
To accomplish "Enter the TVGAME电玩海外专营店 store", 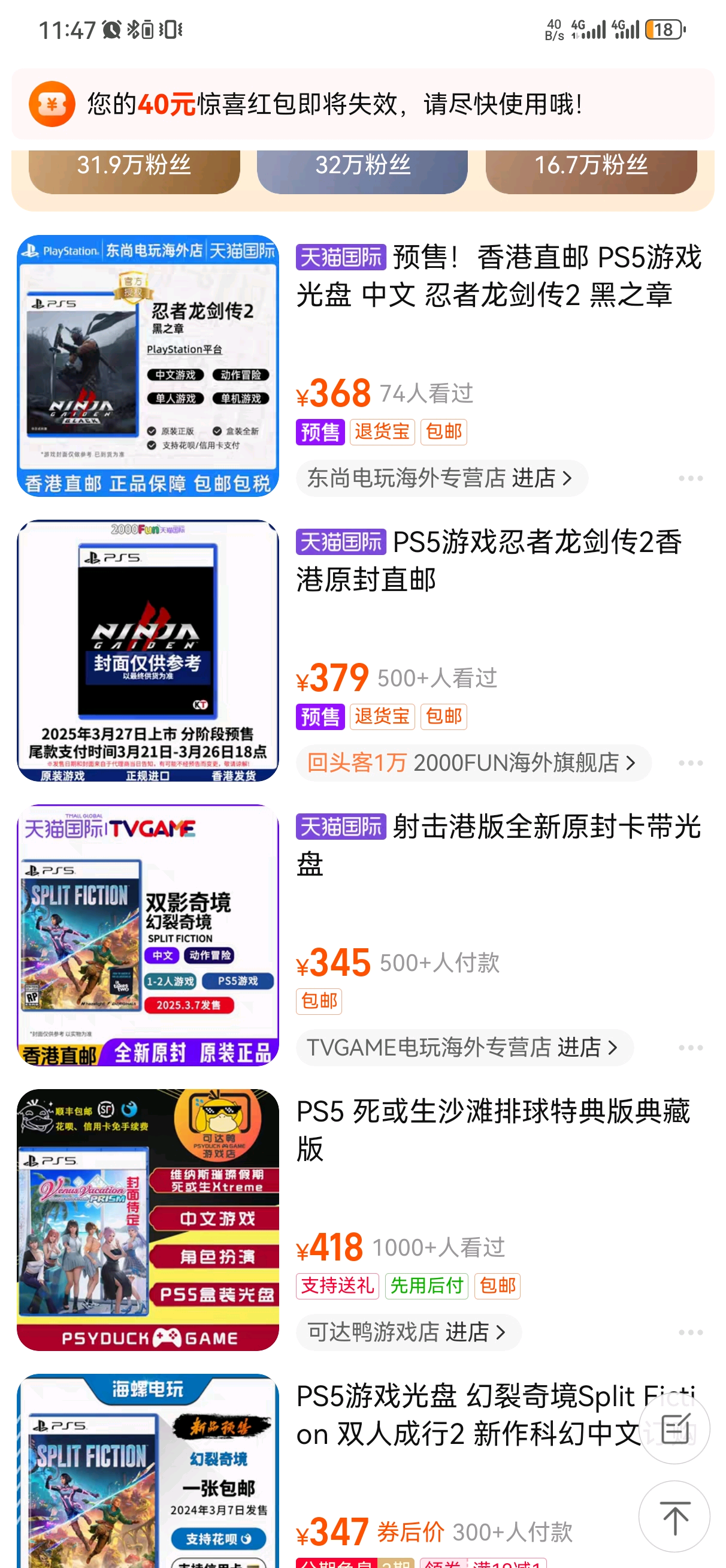I will (464, 1048).
